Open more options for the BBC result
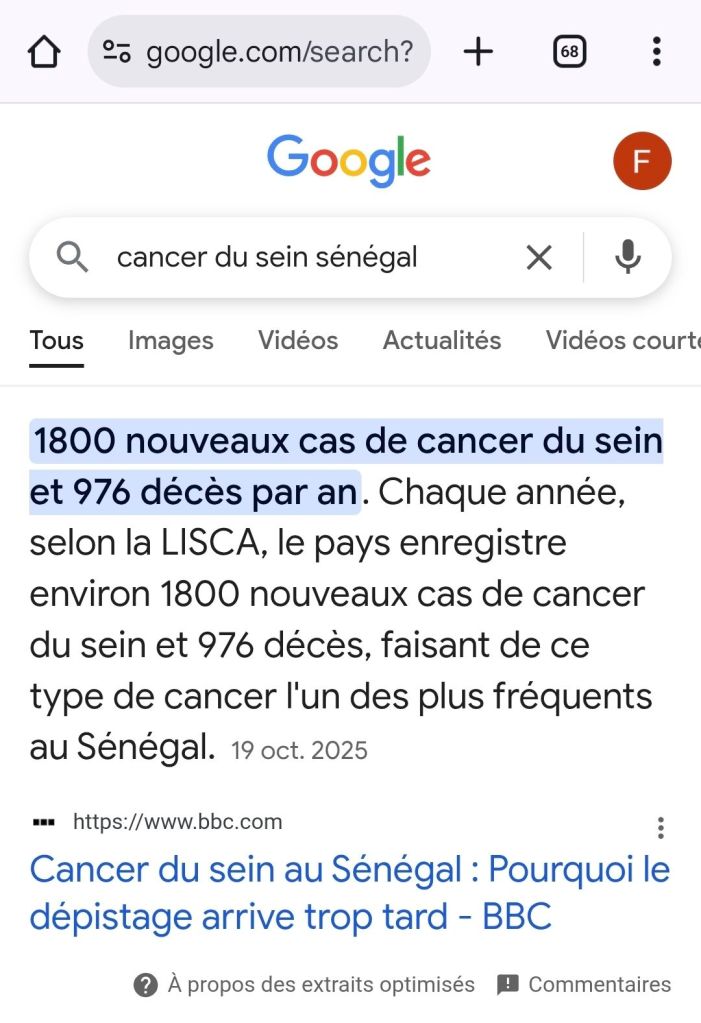 [660, 827]
